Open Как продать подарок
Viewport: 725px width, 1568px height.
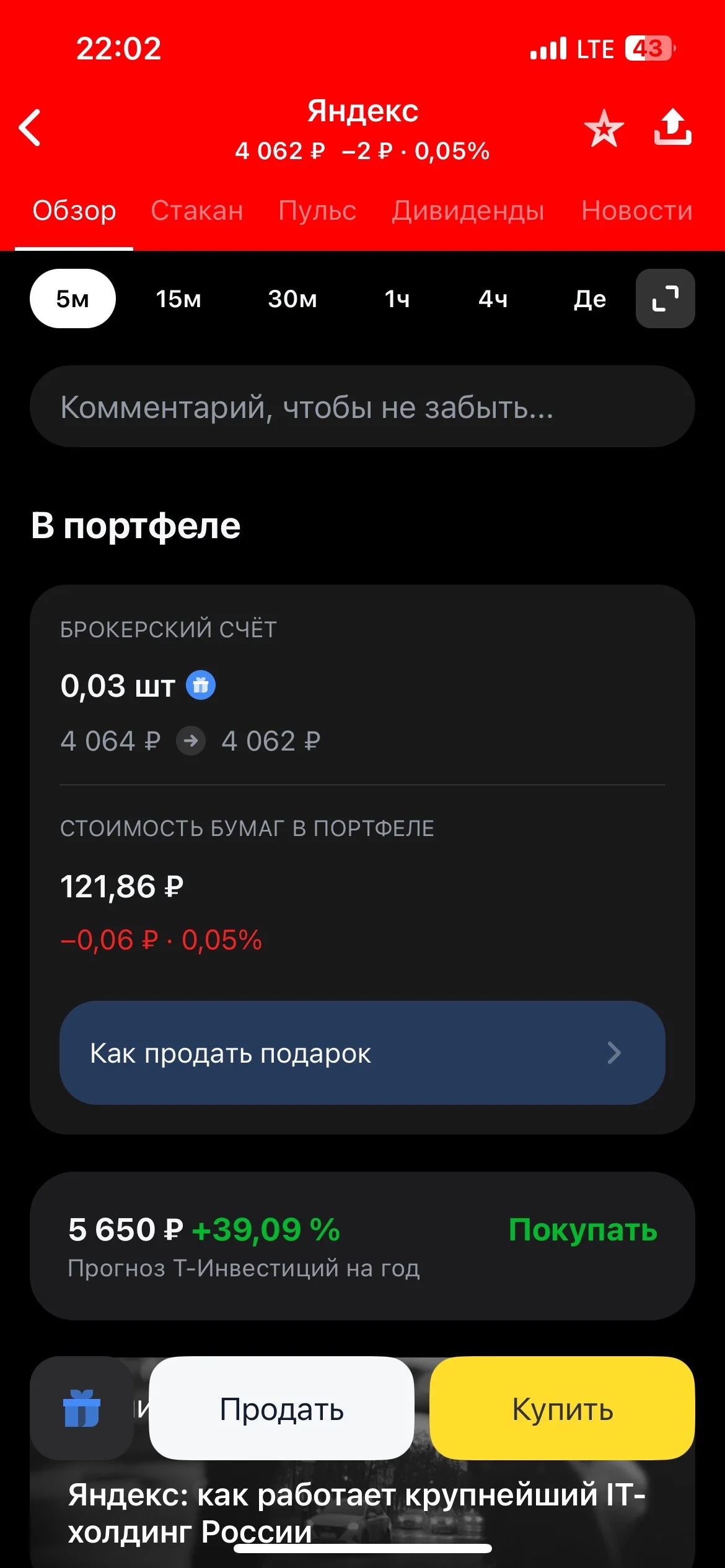pyautogui.click(x=362, y=1053)
